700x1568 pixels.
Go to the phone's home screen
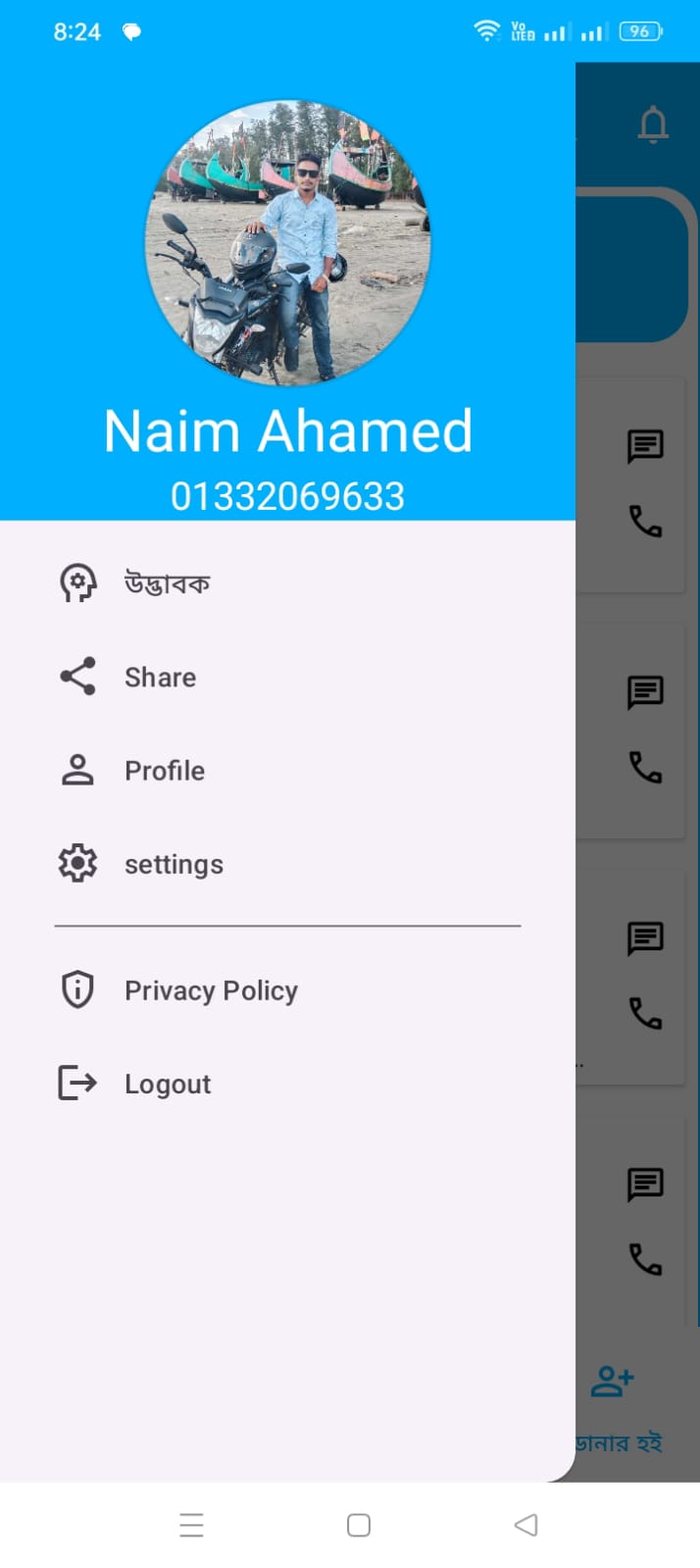(x=359, y=1525)
